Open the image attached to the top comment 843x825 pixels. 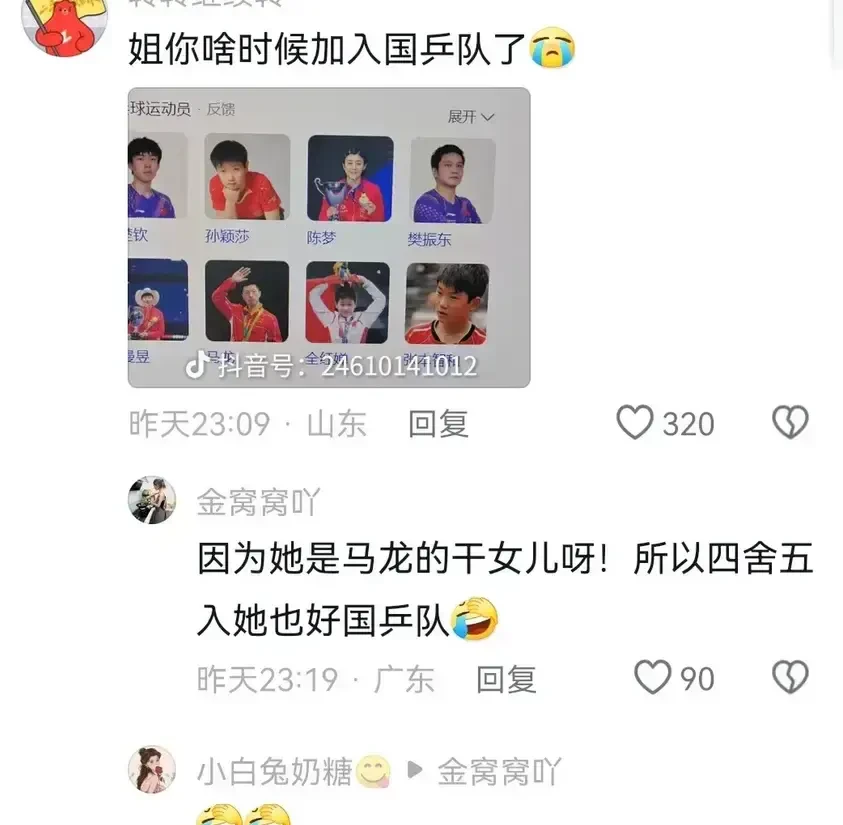click(328, 238)
